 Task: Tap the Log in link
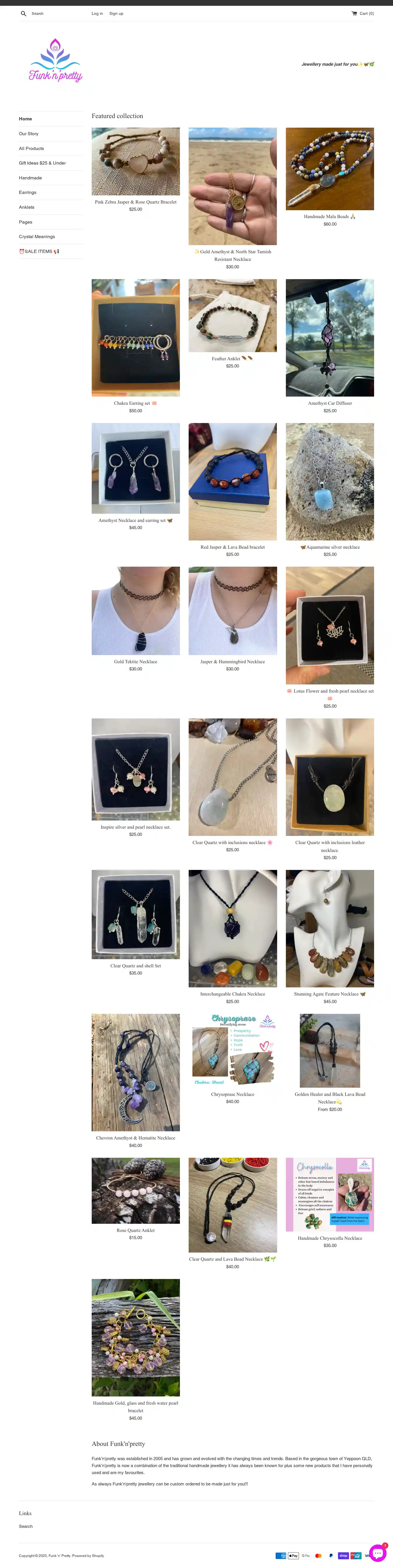97,13
